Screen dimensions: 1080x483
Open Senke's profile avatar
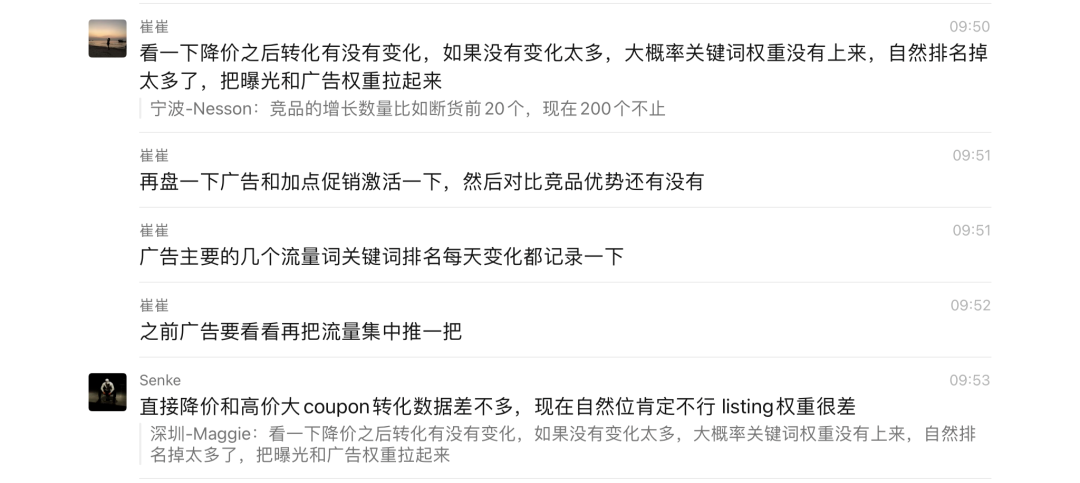pos(107,392)
